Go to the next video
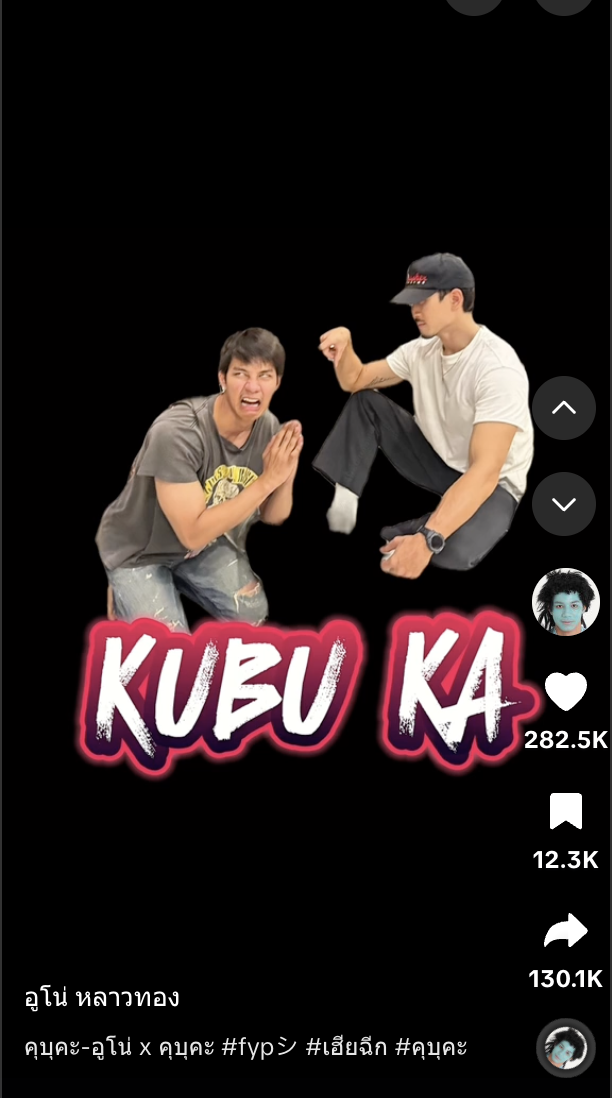 click(x=564, y=503)
